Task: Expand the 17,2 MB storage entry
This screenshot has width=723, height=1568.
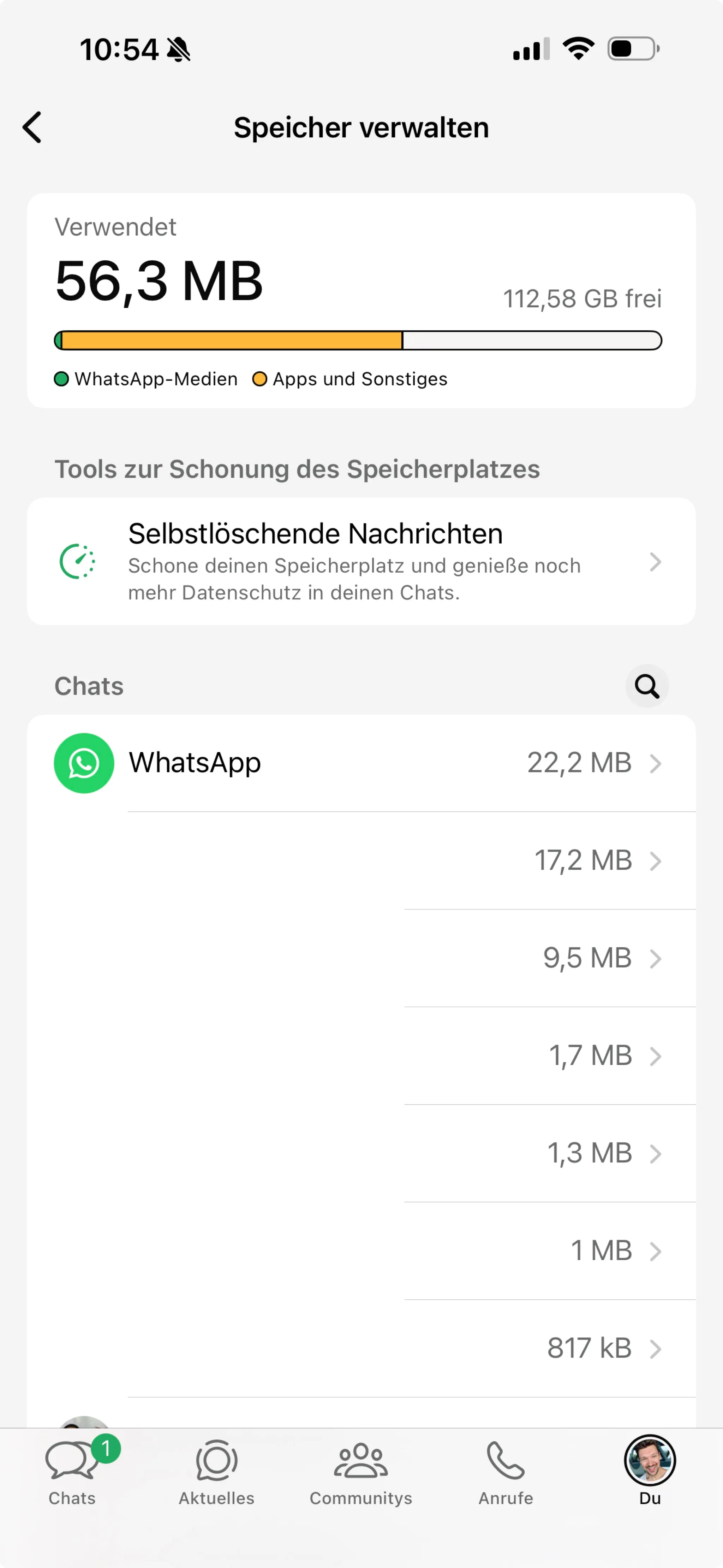Action: coord(657,861)
